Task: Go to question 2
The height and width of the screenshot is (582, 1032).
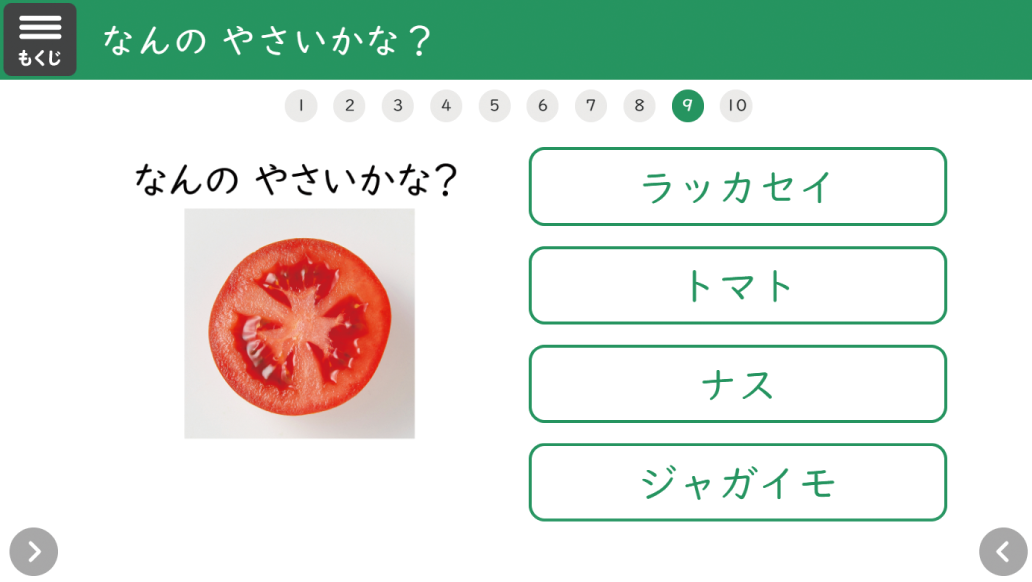Action: [349, 106]
